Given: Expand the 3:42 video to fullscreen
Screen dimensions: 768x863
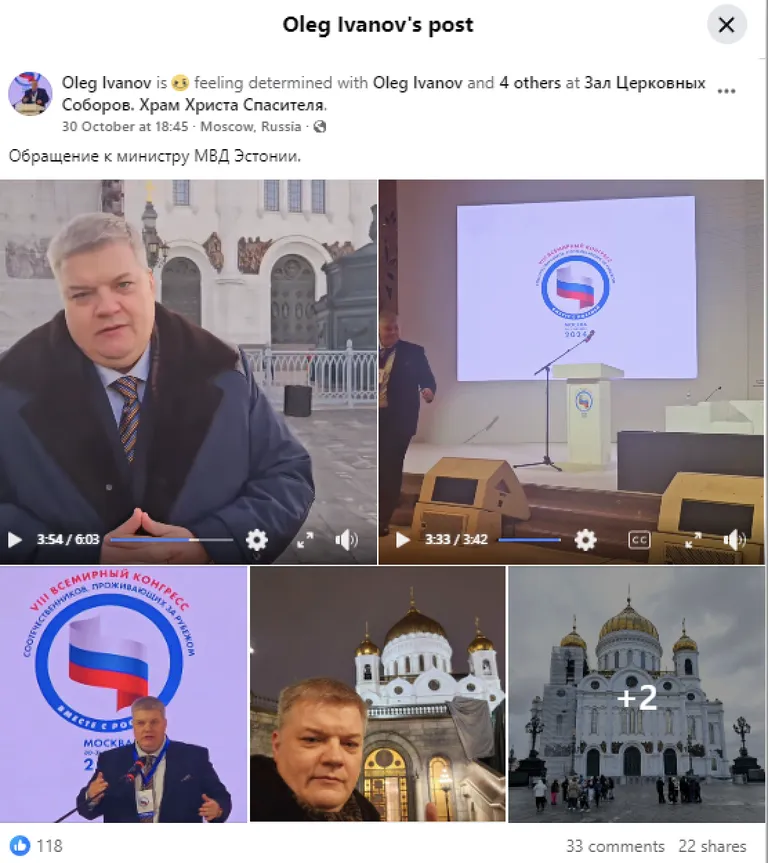Looking at the screenshot, I should [693, 540].
